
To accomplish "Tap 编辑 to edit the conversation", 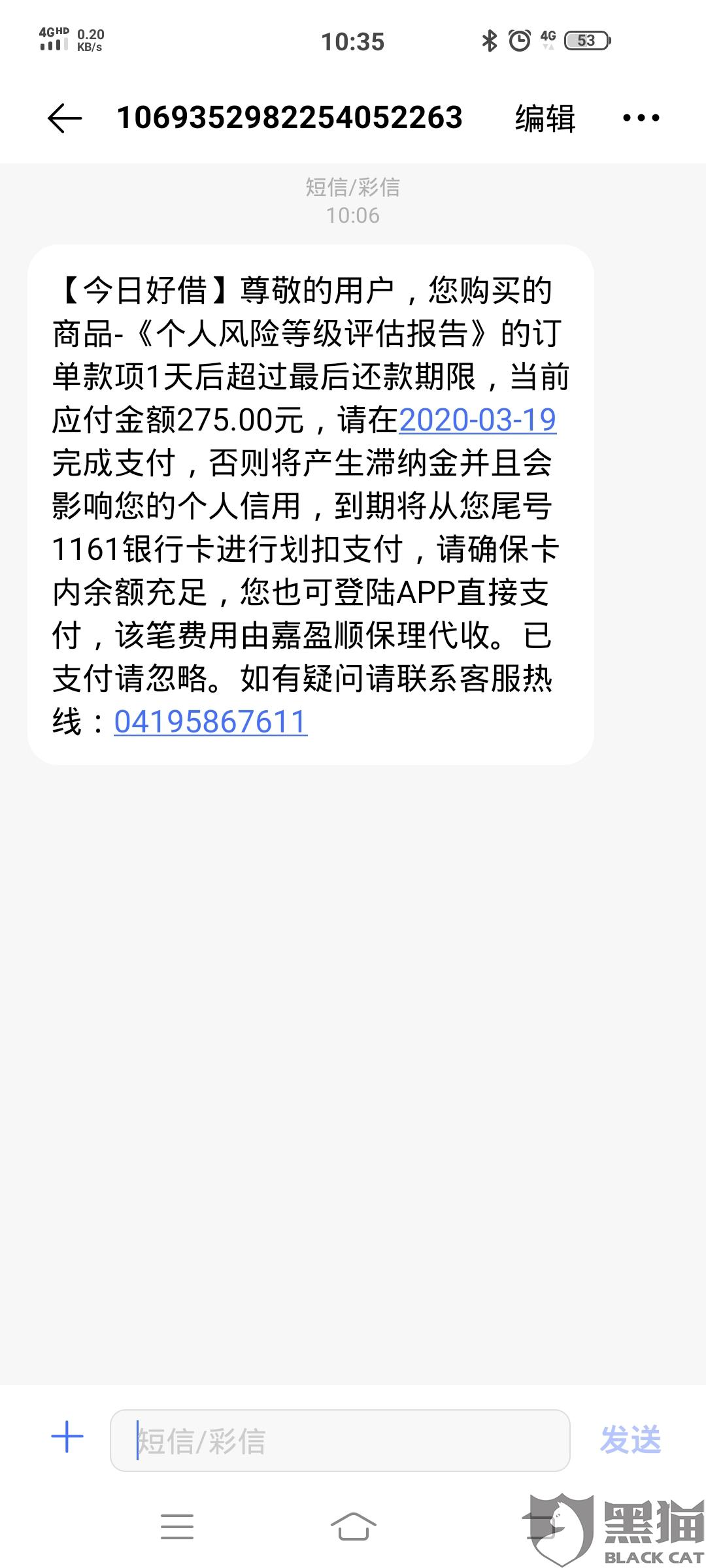I will pyautogui.click(x=545, y=119).
